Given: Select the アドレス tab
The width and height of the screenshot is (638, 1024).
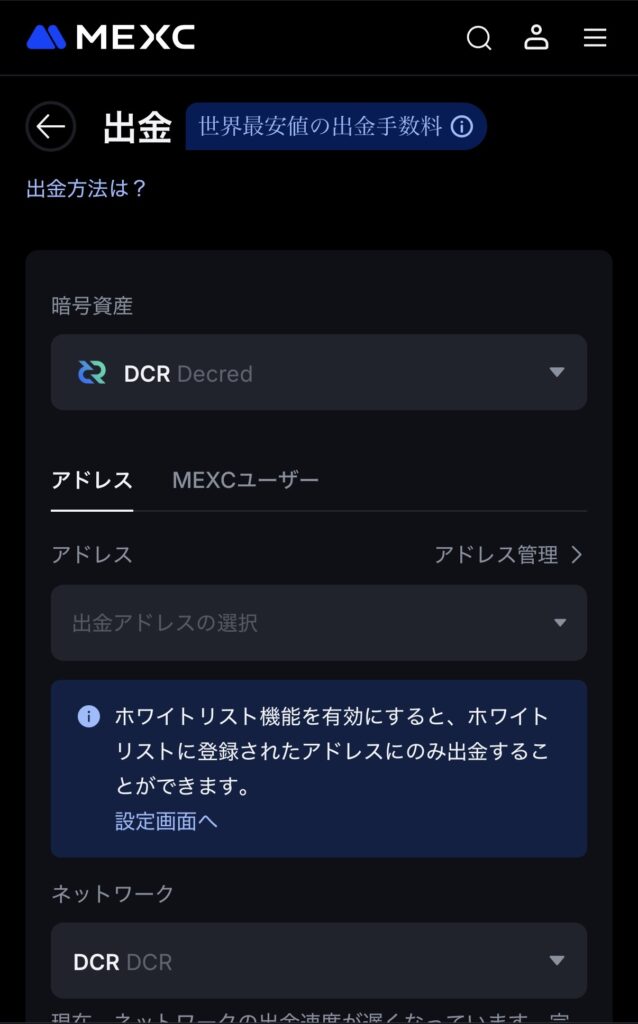Looking at the screenshot, I should [92, 480].
